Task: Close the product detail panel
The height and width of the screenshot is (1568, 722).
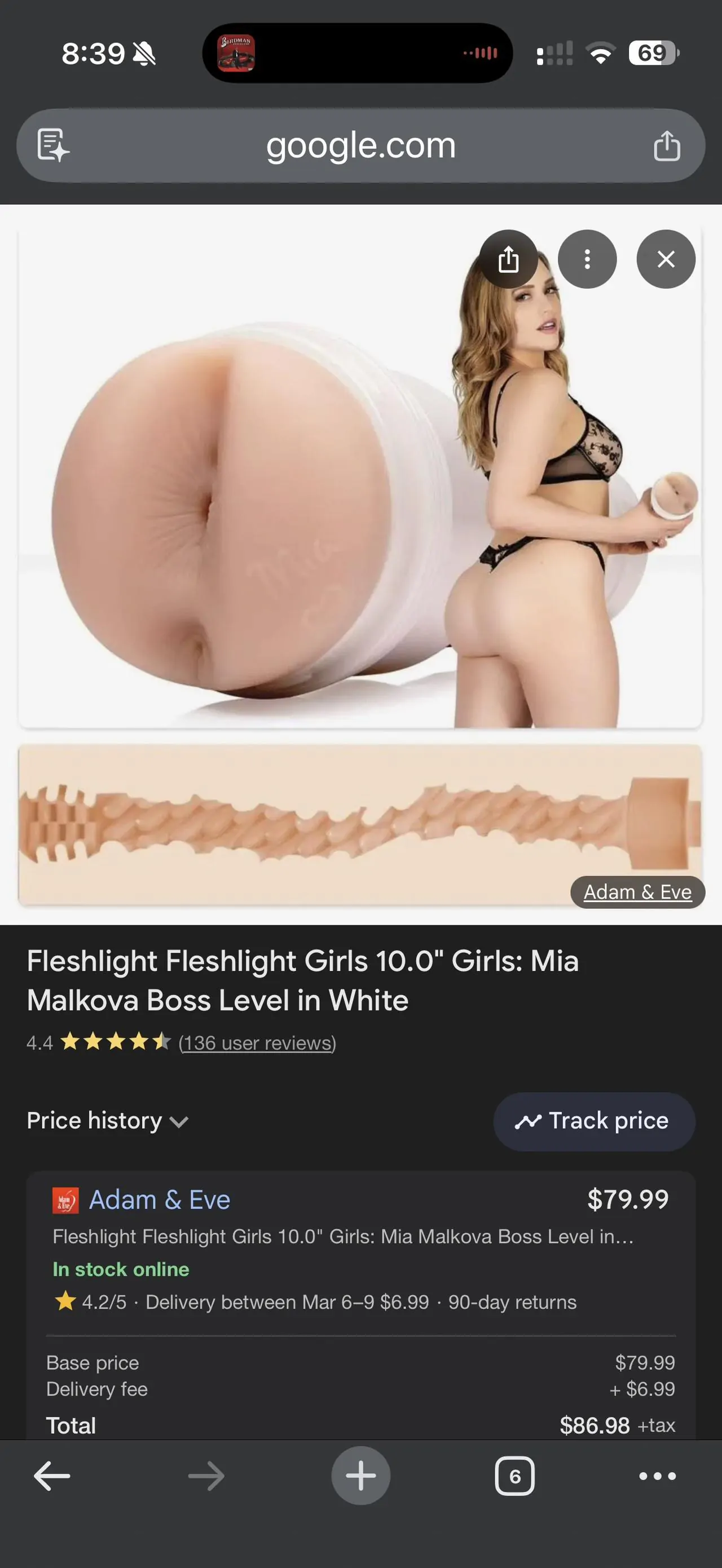Action: tap(666, 259)
